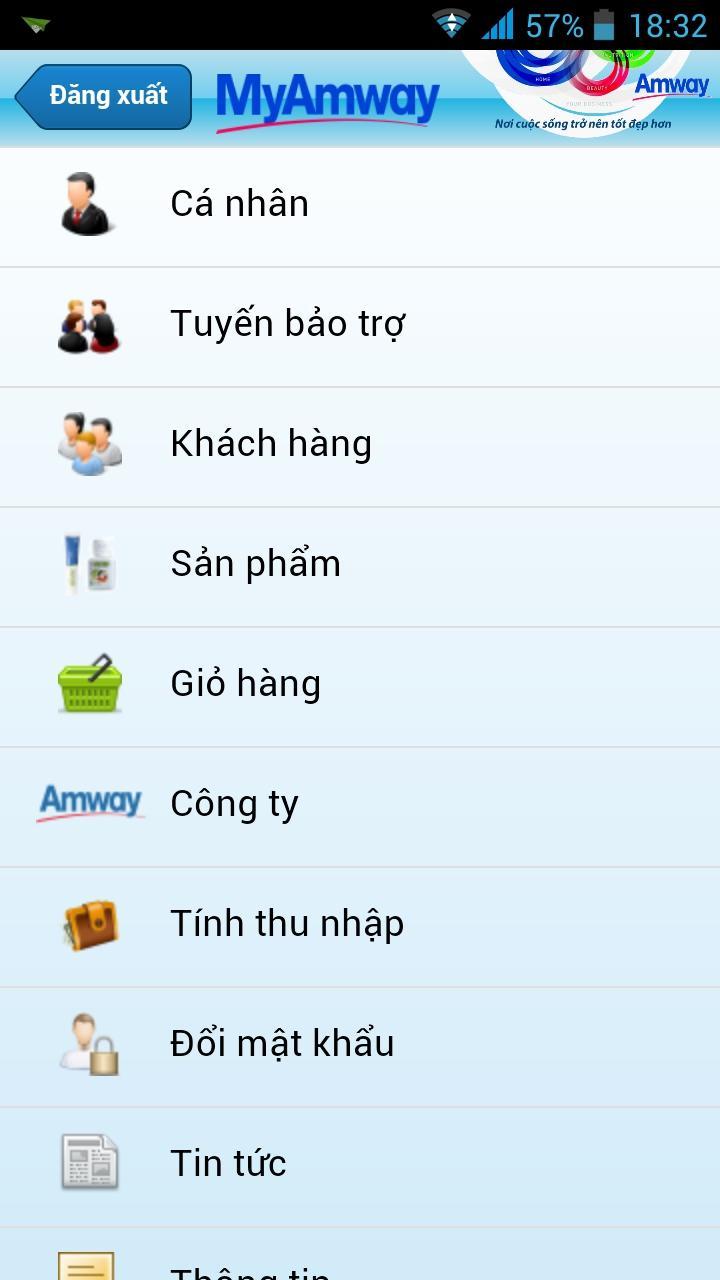Image resolution: width=720 pixels, height=1280 pixels.
Task: Open the Tin tức newspaper icon
Action: click(88, 1162)
